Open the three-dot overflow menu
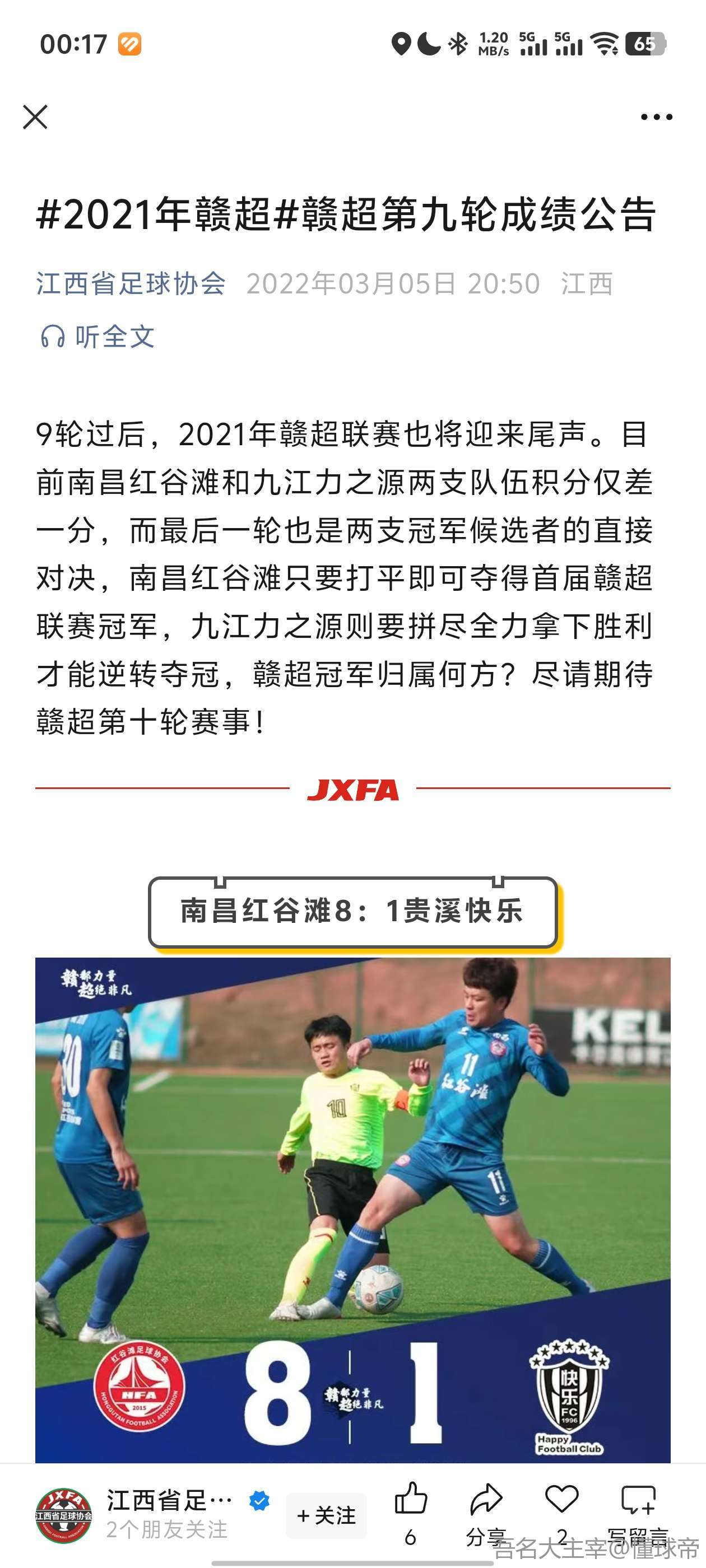The width and height of the screenshot is (706, 1568). pos(656,117)
